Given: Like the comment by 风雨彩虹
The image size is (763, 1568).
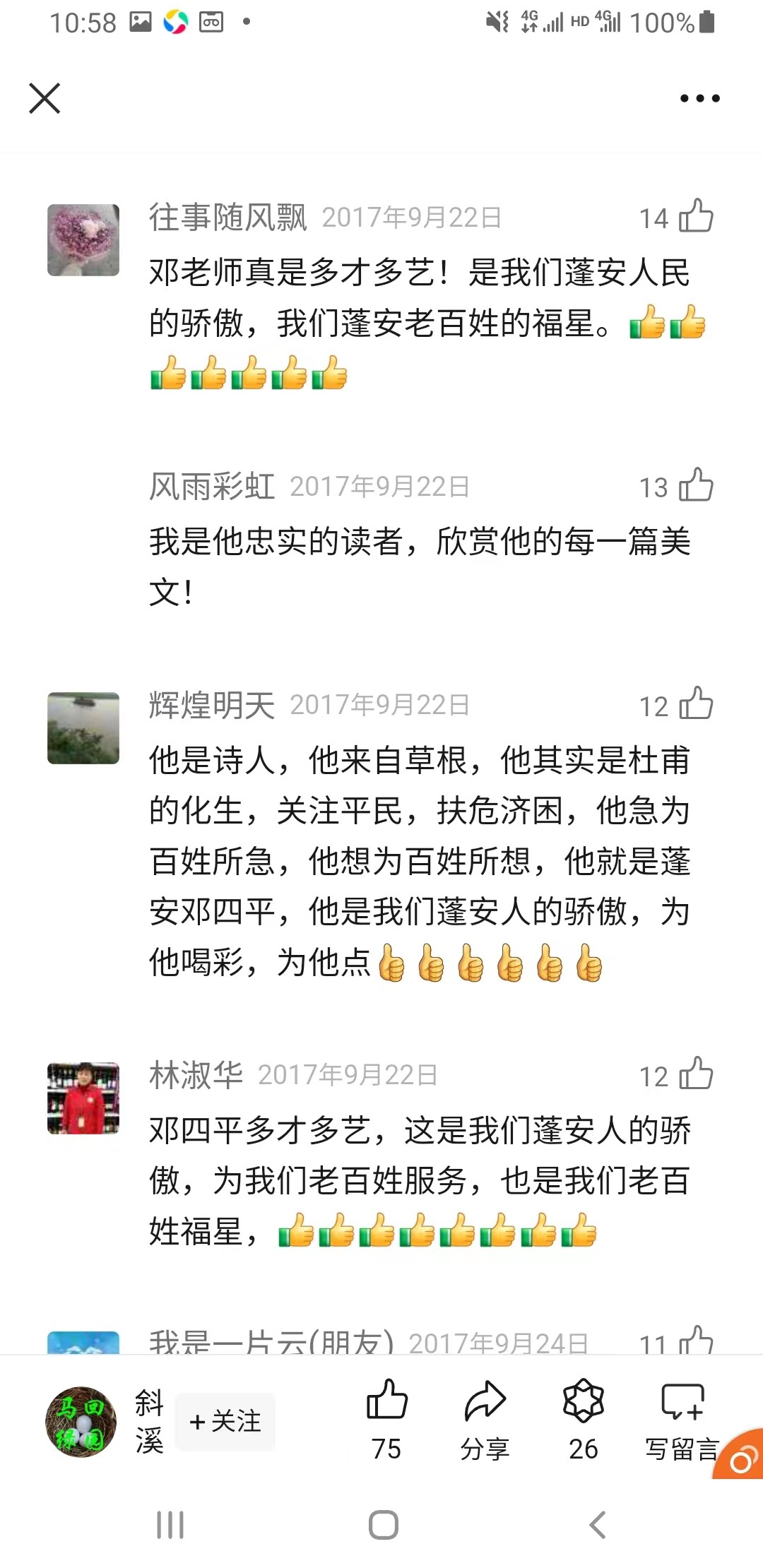Looking at the screenshot, I should [x=696, y=486].
